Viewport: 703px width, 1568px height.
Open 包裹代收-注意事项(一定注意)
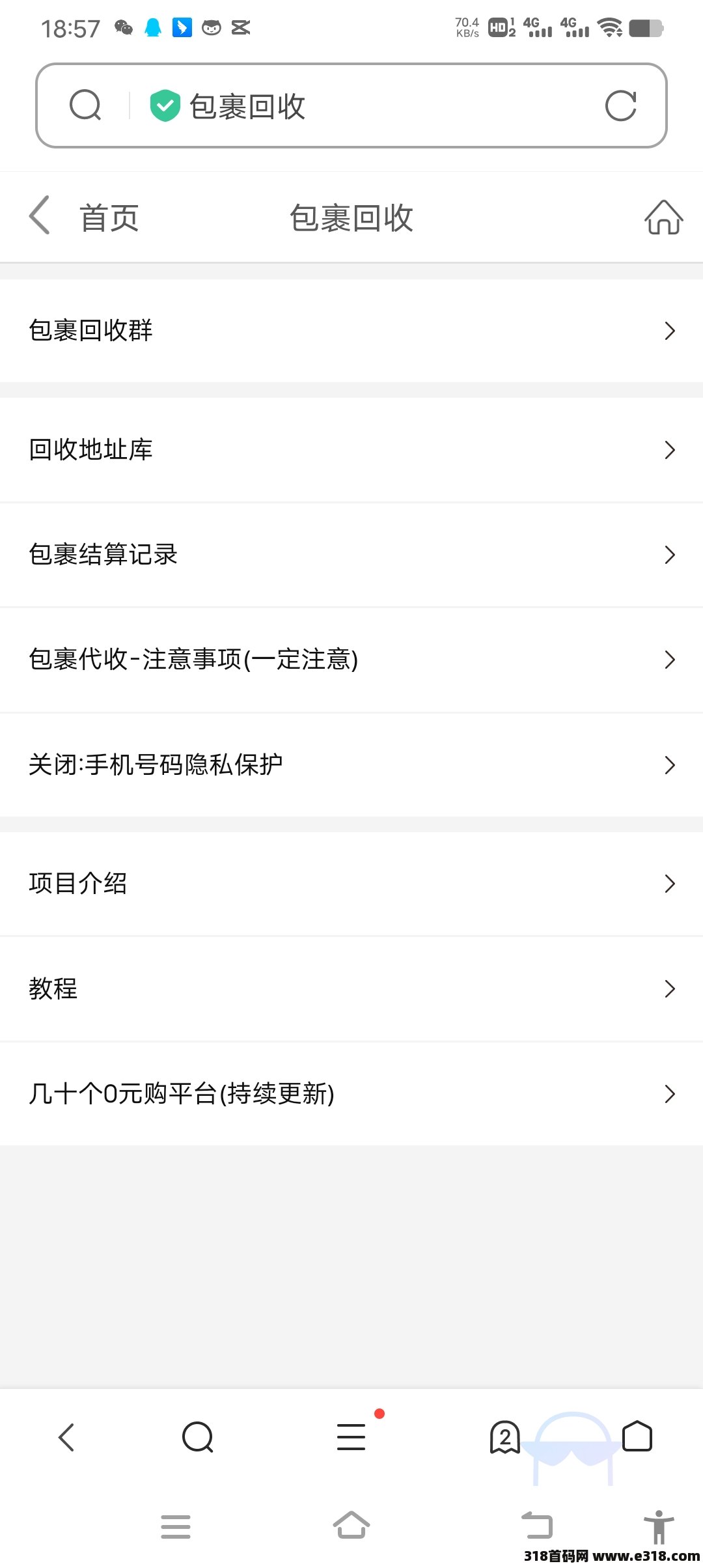click(x=351, y=660)
